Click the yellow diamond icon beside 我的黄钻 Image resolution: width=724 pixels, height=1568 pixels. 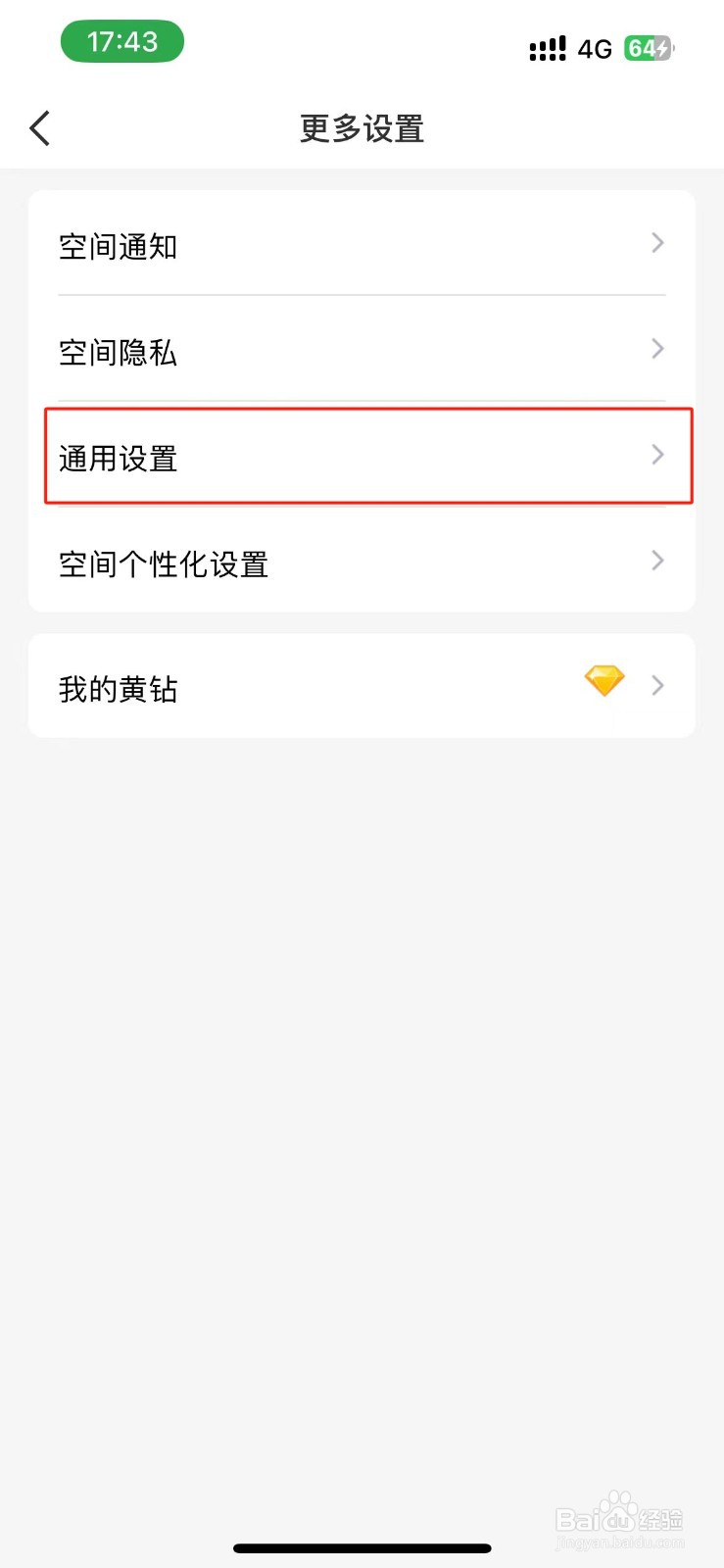point(603,680)
